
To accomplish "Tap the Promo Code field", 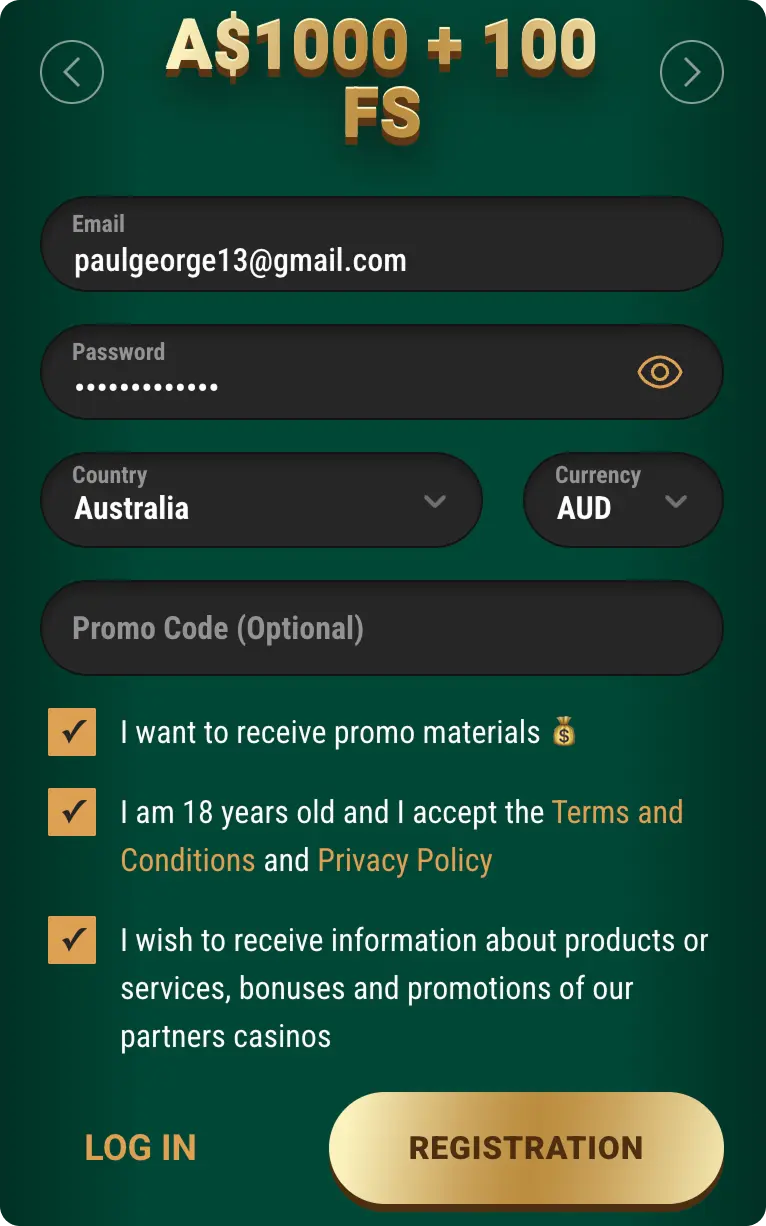I will tap(380, 628).
